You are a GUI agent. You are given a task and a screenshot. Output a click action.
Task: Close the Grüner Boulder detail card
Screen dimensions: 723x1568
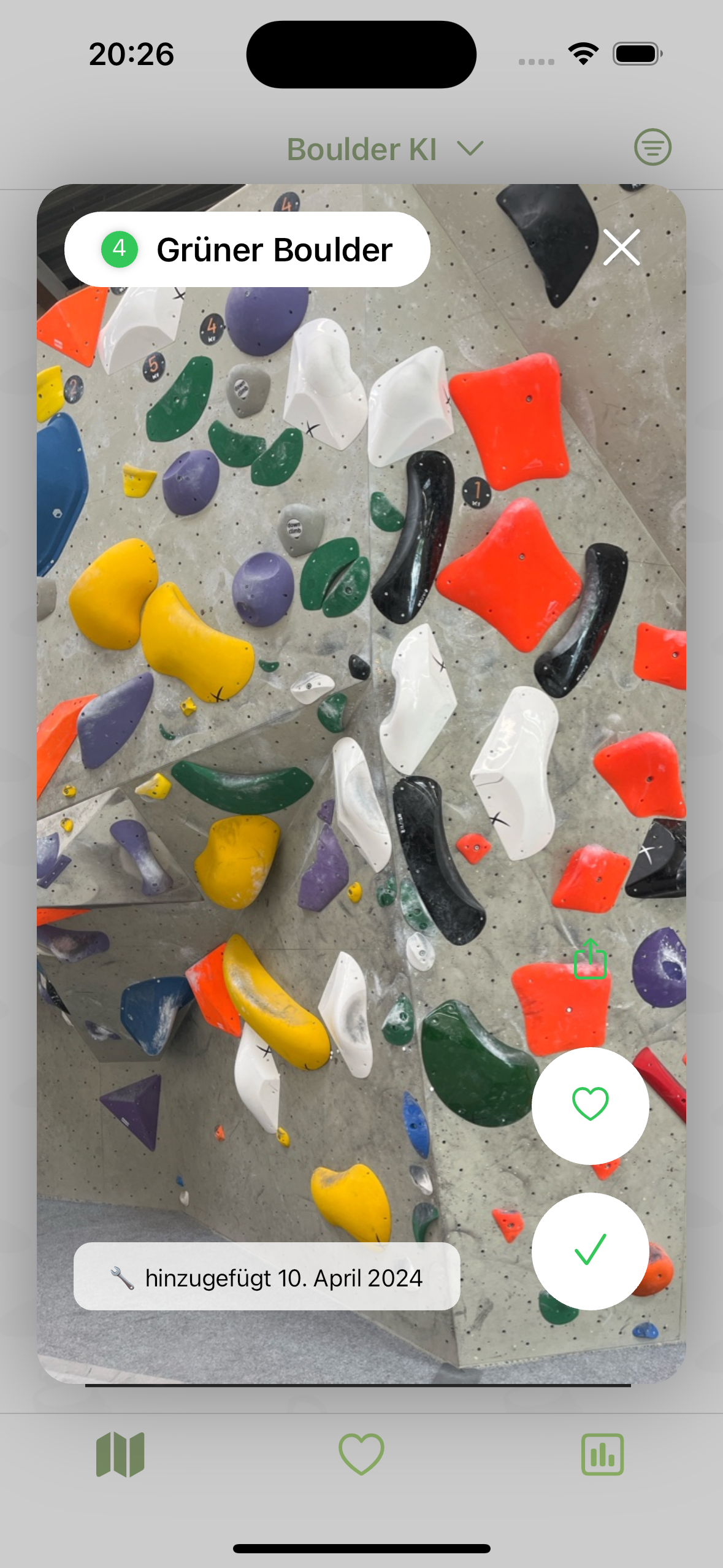(x=622, y=248)
